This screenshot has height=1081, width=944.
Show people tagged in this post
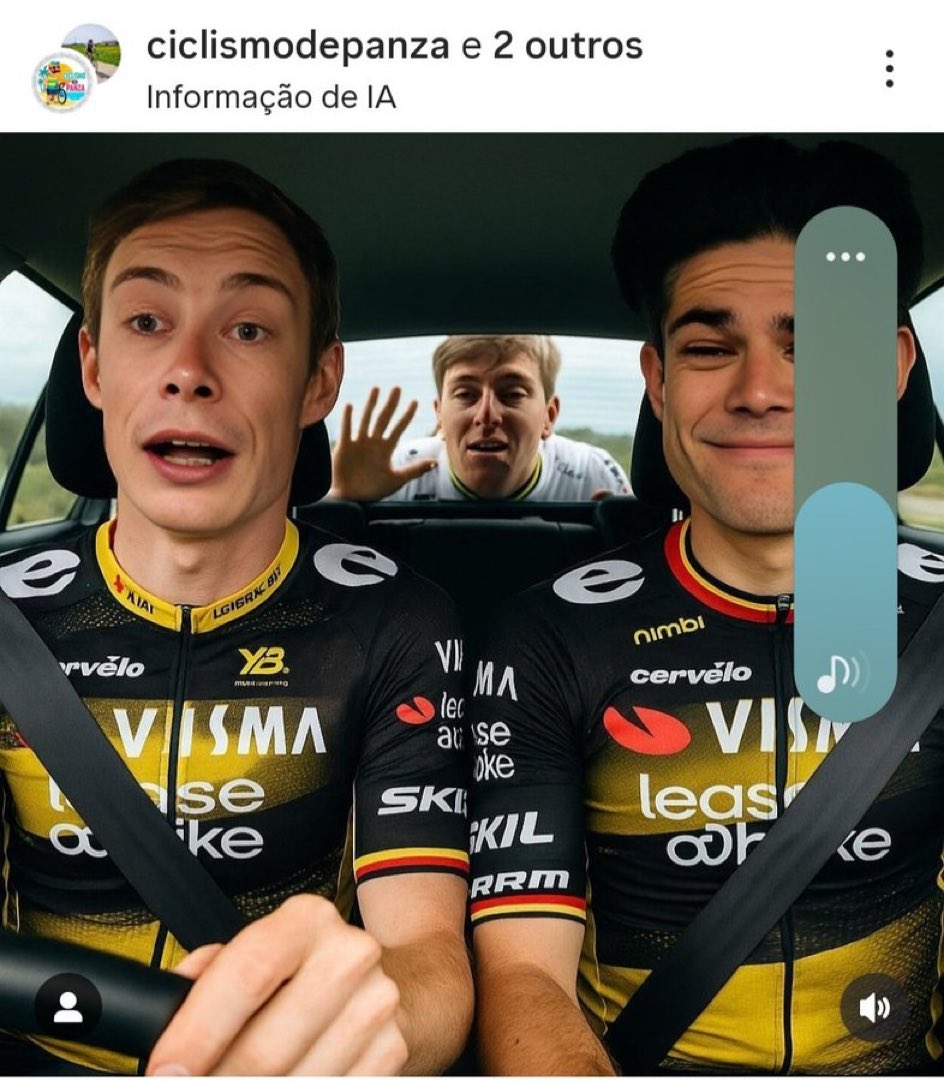click(x=68, y=1006)
